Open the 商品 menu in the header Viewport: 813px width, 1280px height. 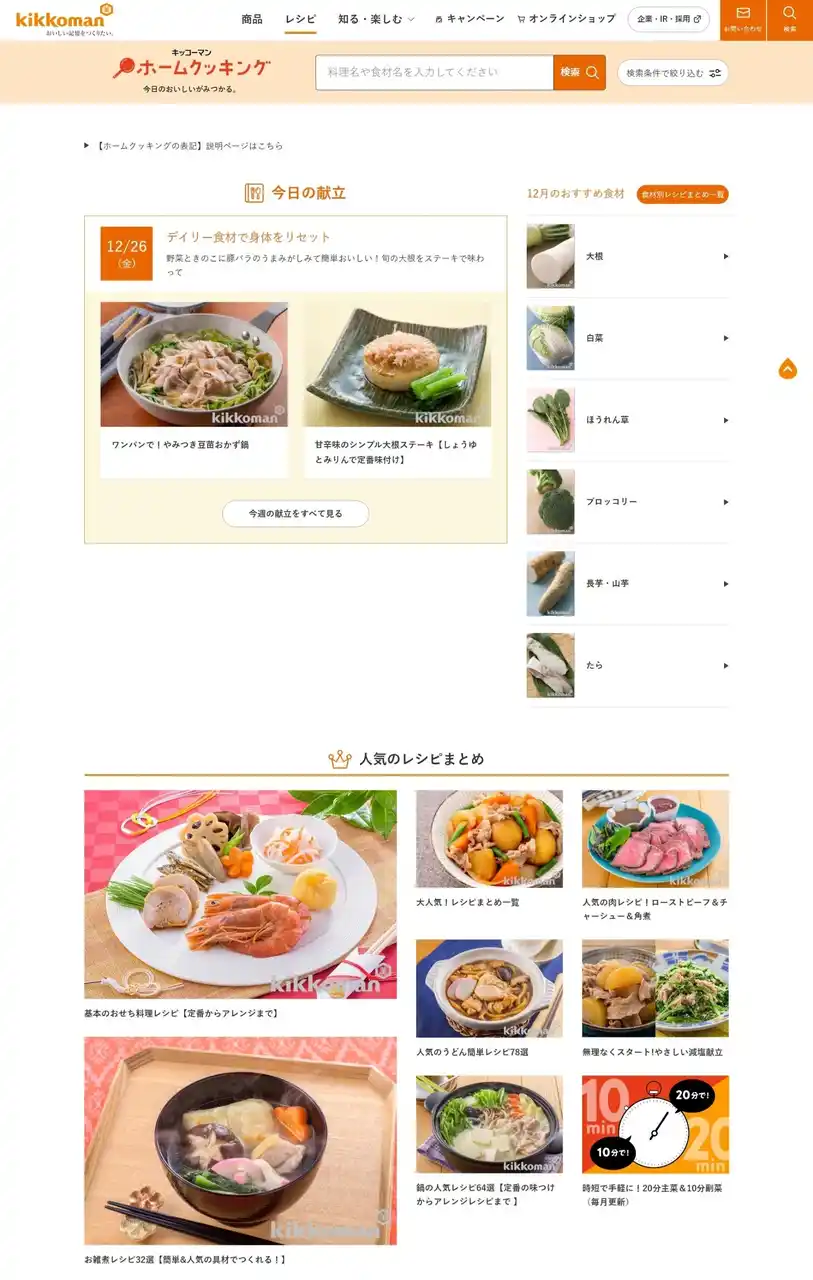pyautogui.click(x=252, y=19)
